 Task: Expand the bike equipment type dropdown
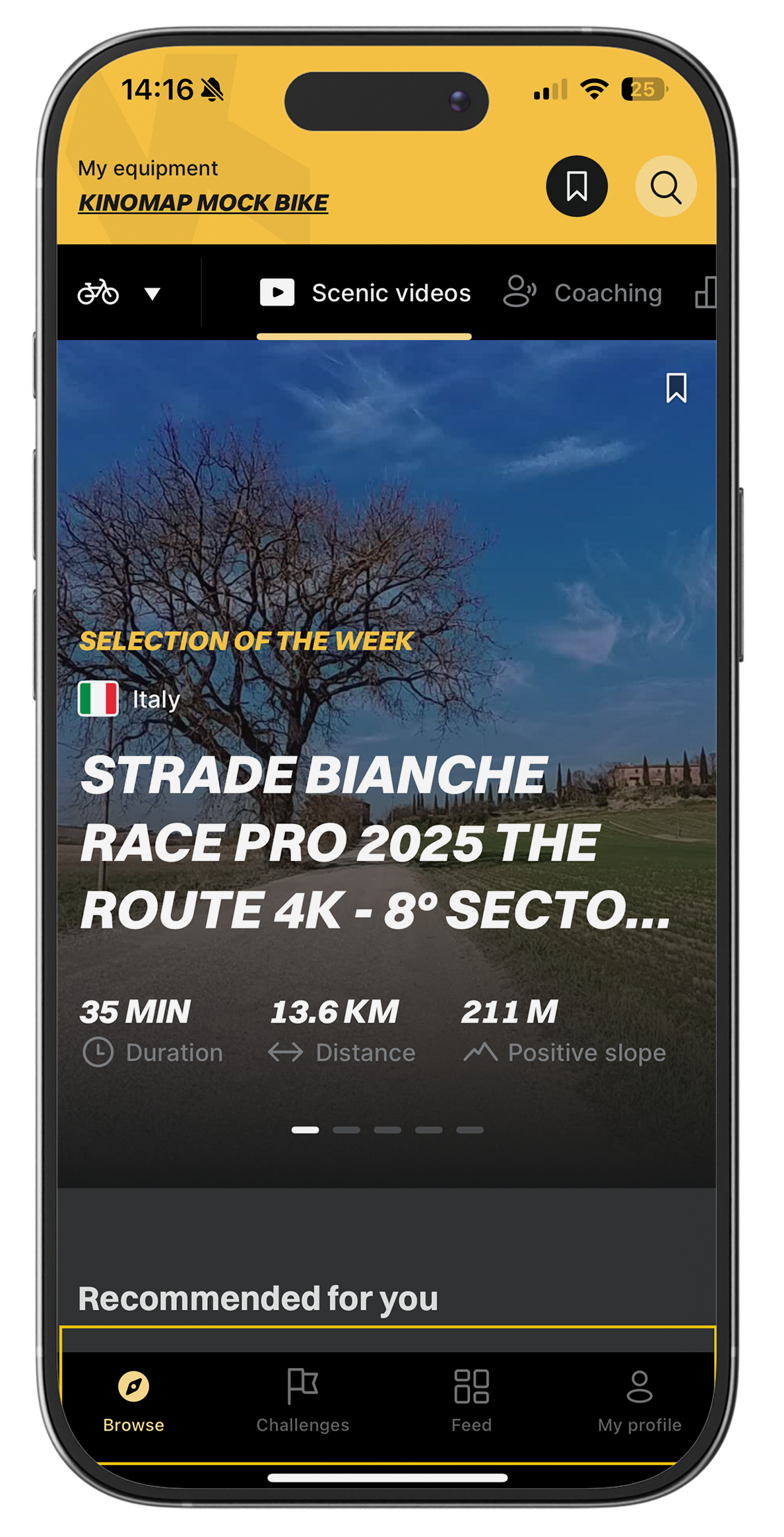tap(120, 293)
